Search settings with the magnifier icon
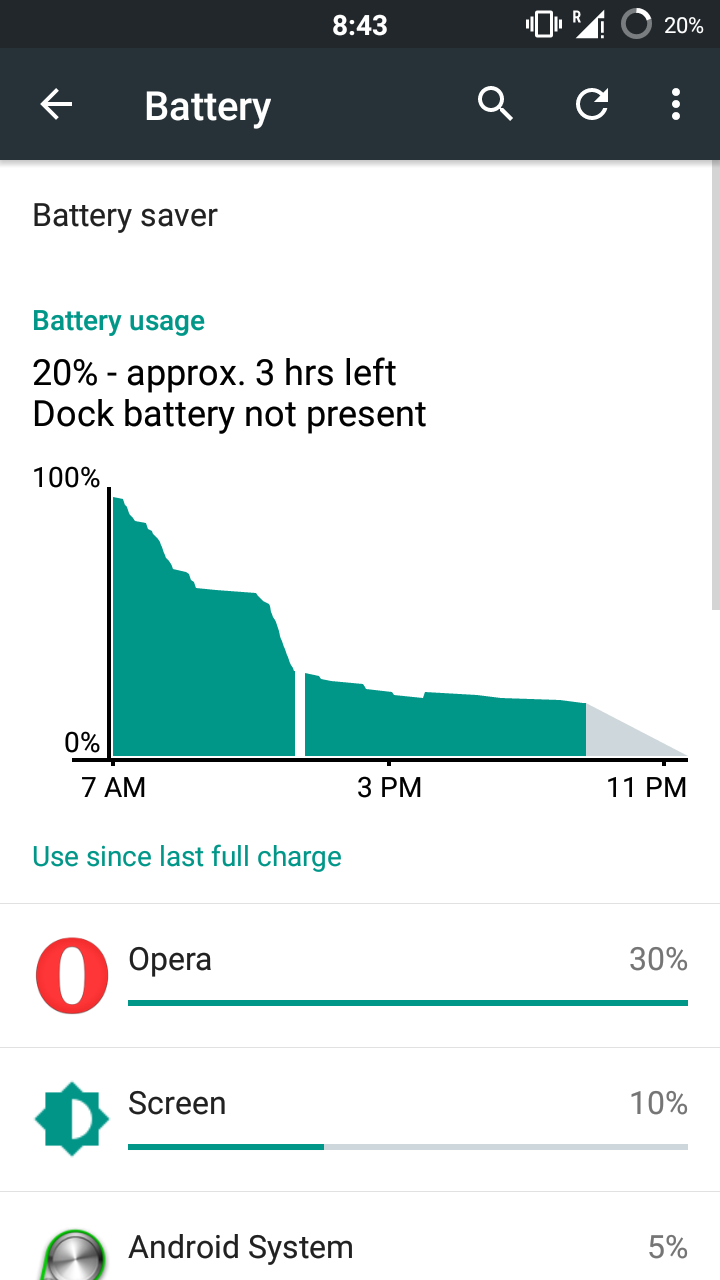720x1280 pixels. (x=495, y=104)
